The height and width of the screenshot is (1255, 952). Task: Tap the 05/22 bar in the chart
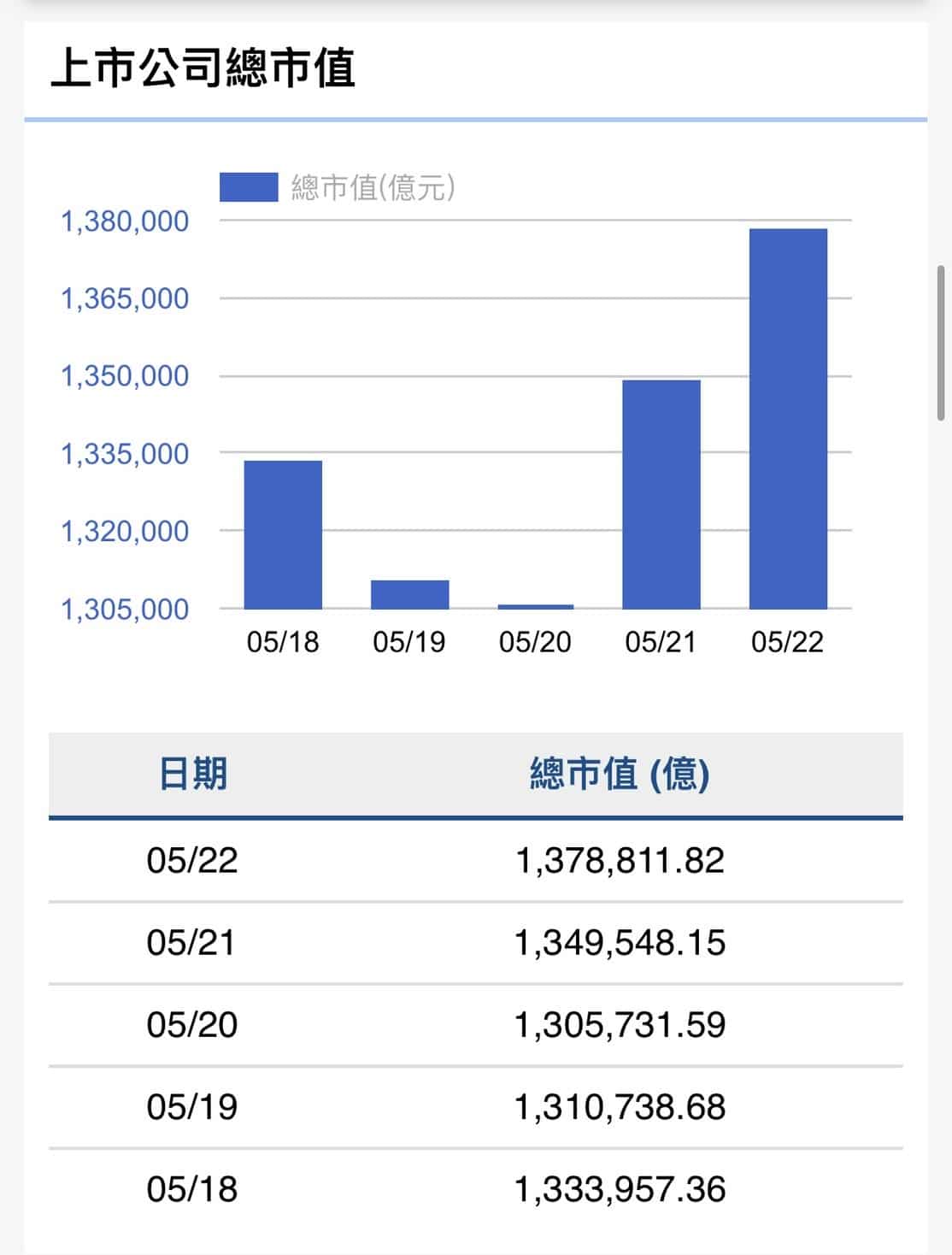pos(788,419)
